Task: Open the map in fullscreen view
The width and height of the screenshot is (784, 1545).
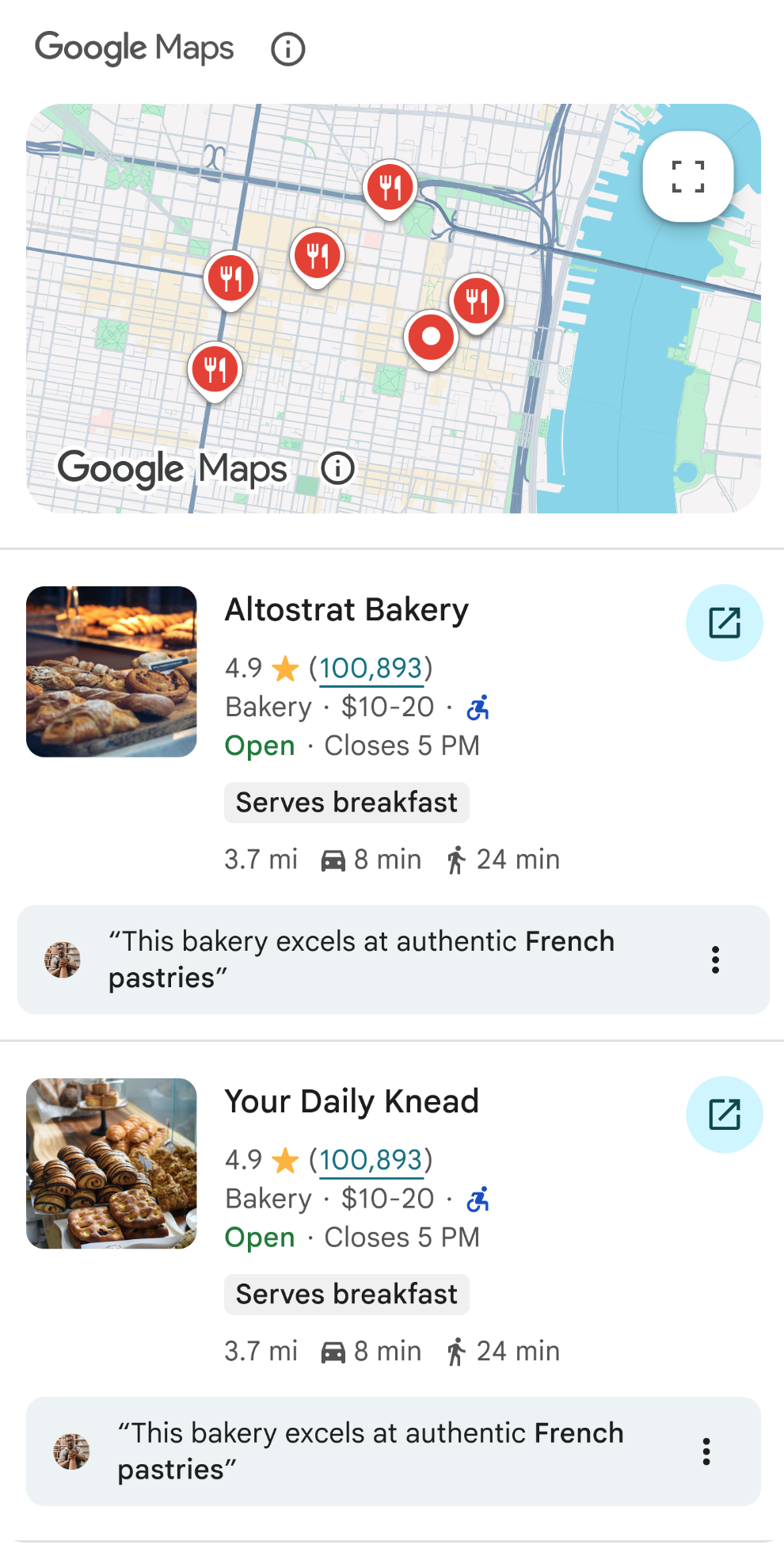Action: (687, 177)
